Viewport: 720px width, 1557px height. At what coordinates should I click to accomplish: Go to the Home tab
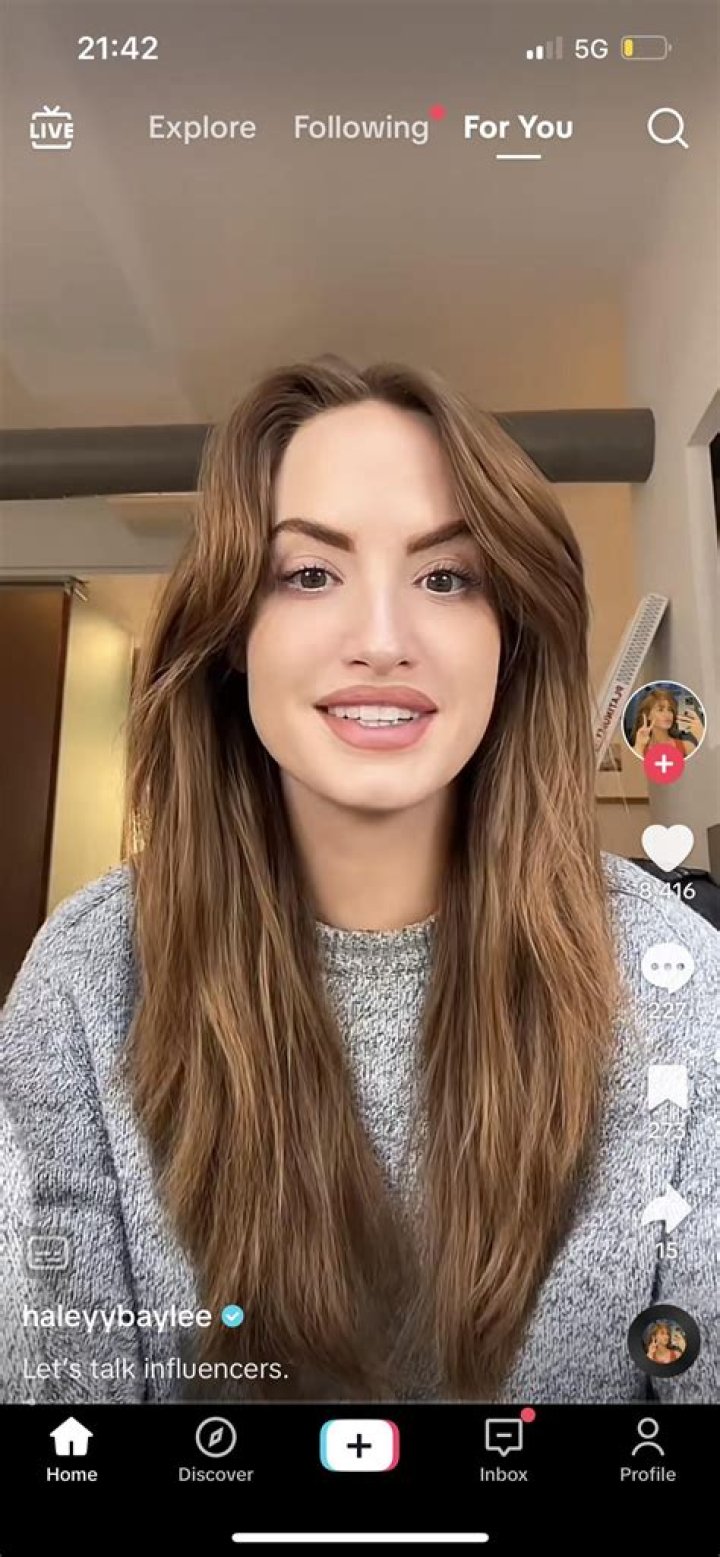(x=71, y=1450)
